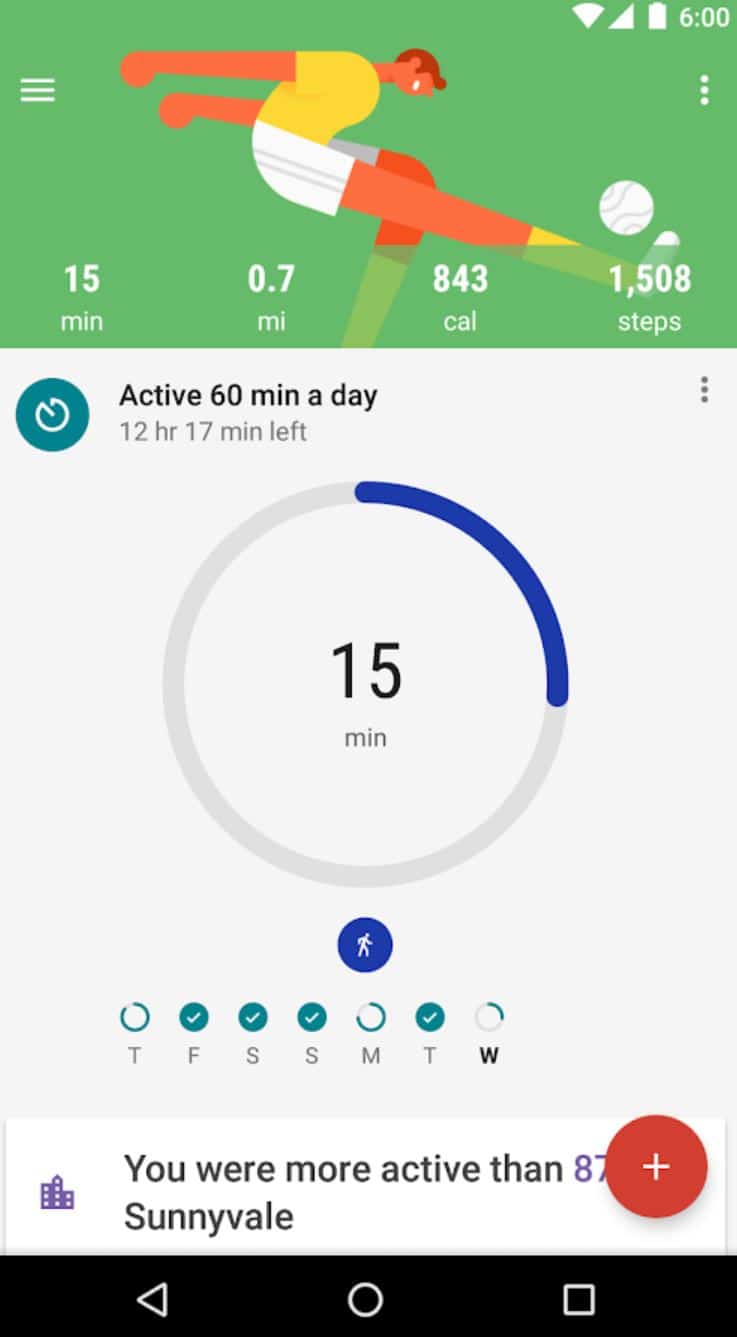
Task: Tap the building icon on the Sunnyvale card
Action: 57,1192
